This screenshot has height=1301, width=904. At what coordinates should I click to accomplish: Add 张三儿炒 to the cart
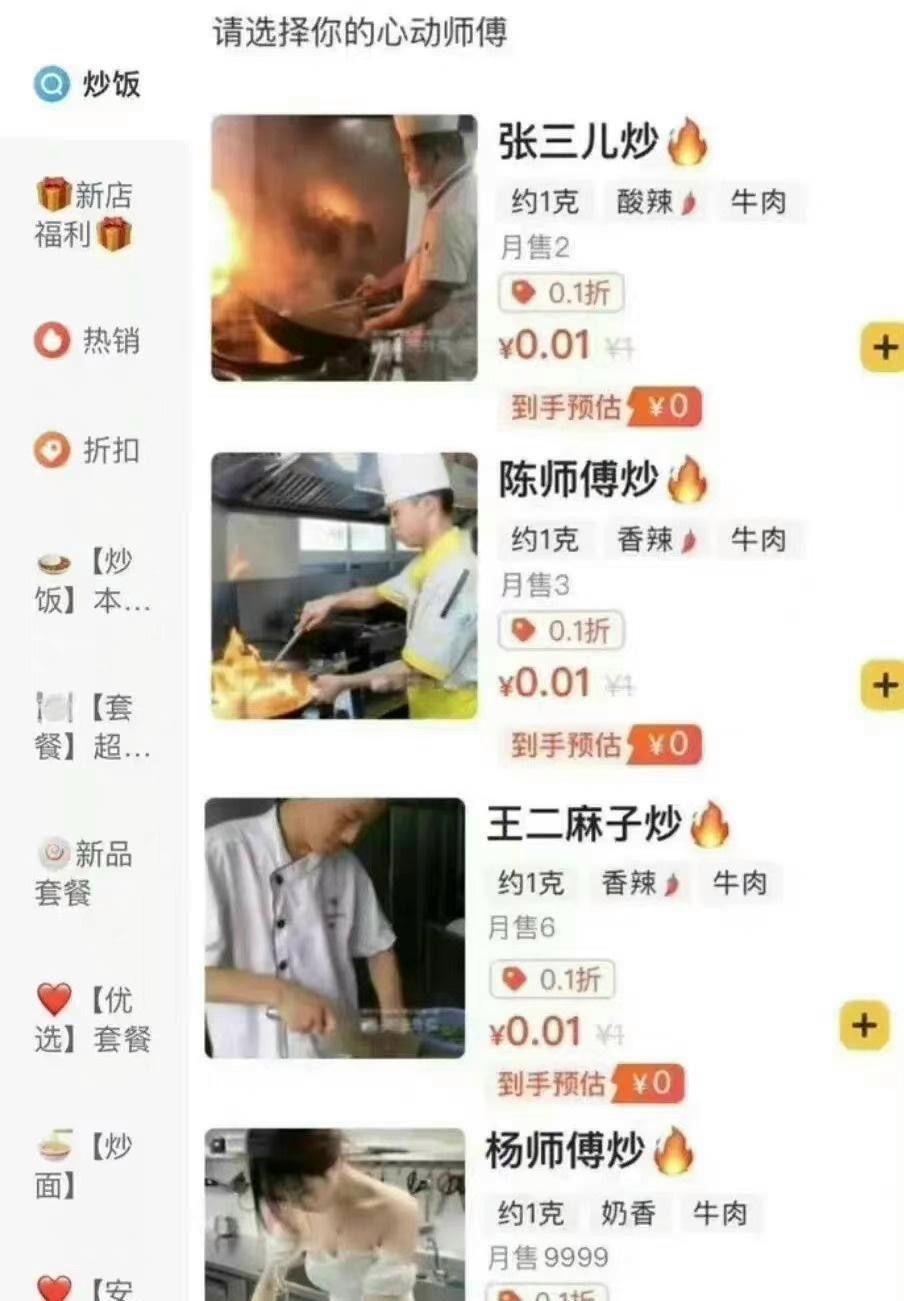(882, 347)
